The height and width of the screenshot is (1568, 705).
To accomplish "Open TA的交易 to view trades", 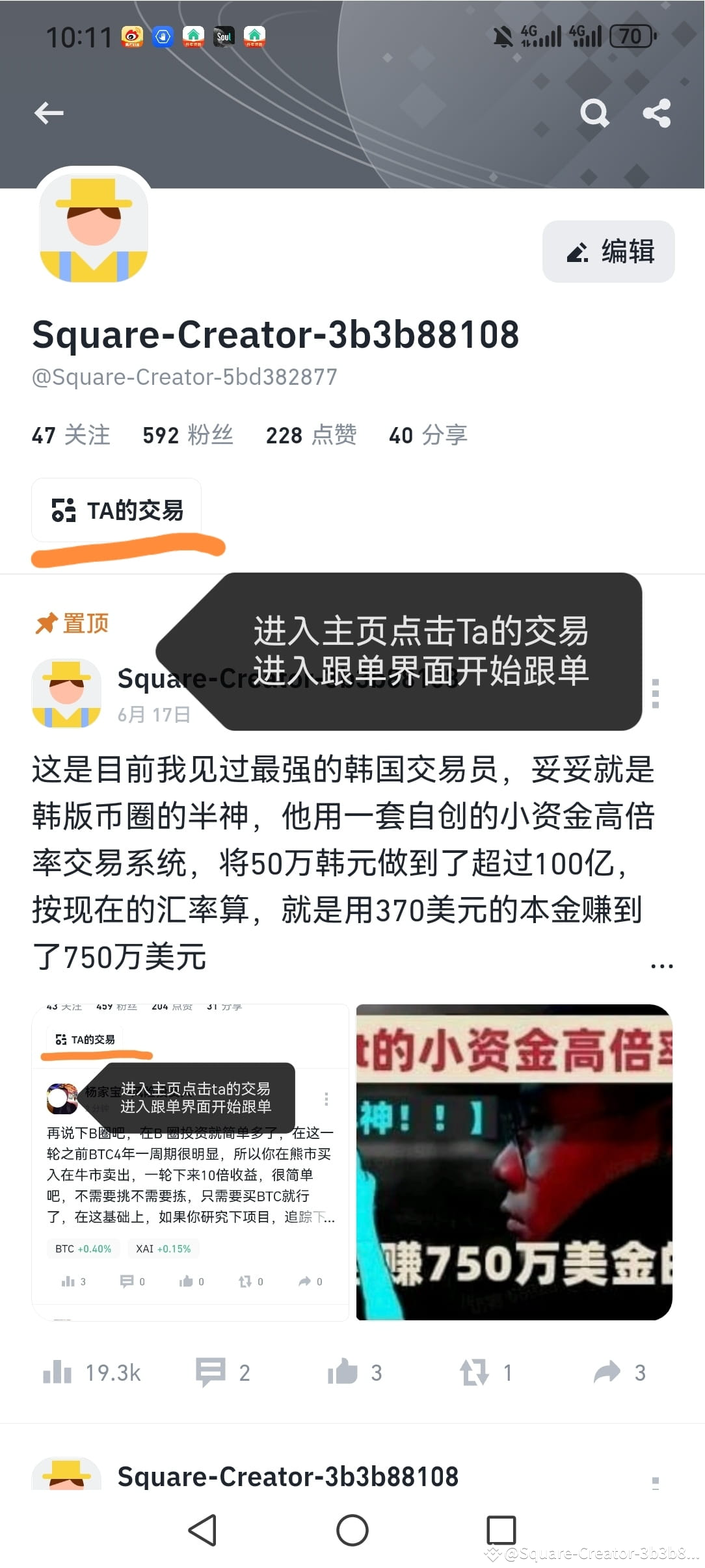I will (x=116, y=511).
